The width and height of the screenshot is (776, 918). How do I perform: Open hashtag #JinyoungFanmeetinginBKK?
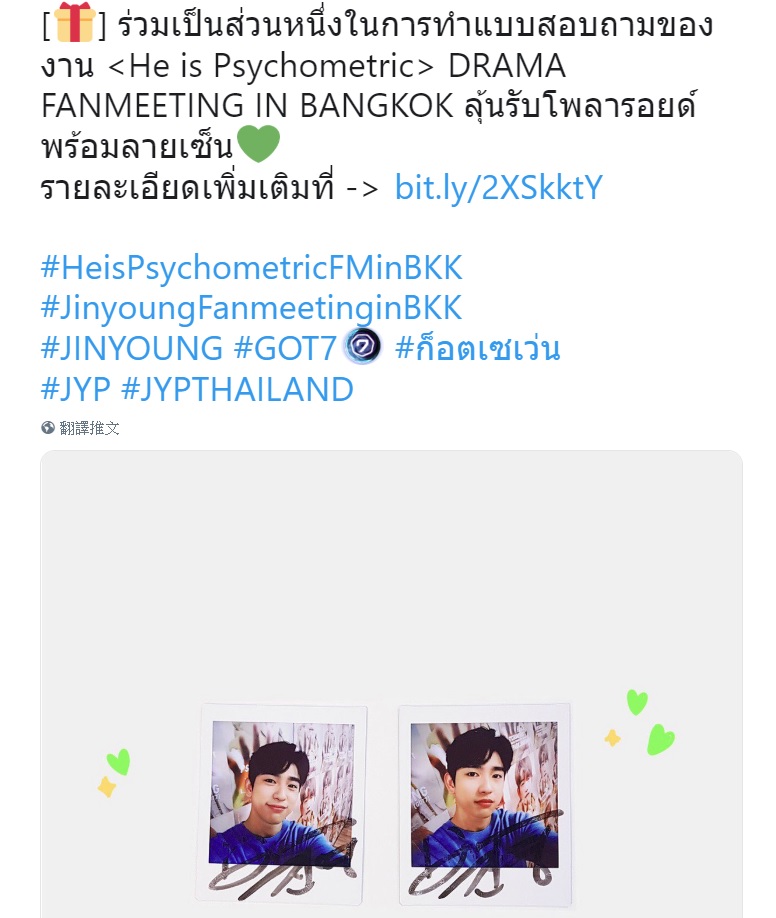tap(251, 308)
